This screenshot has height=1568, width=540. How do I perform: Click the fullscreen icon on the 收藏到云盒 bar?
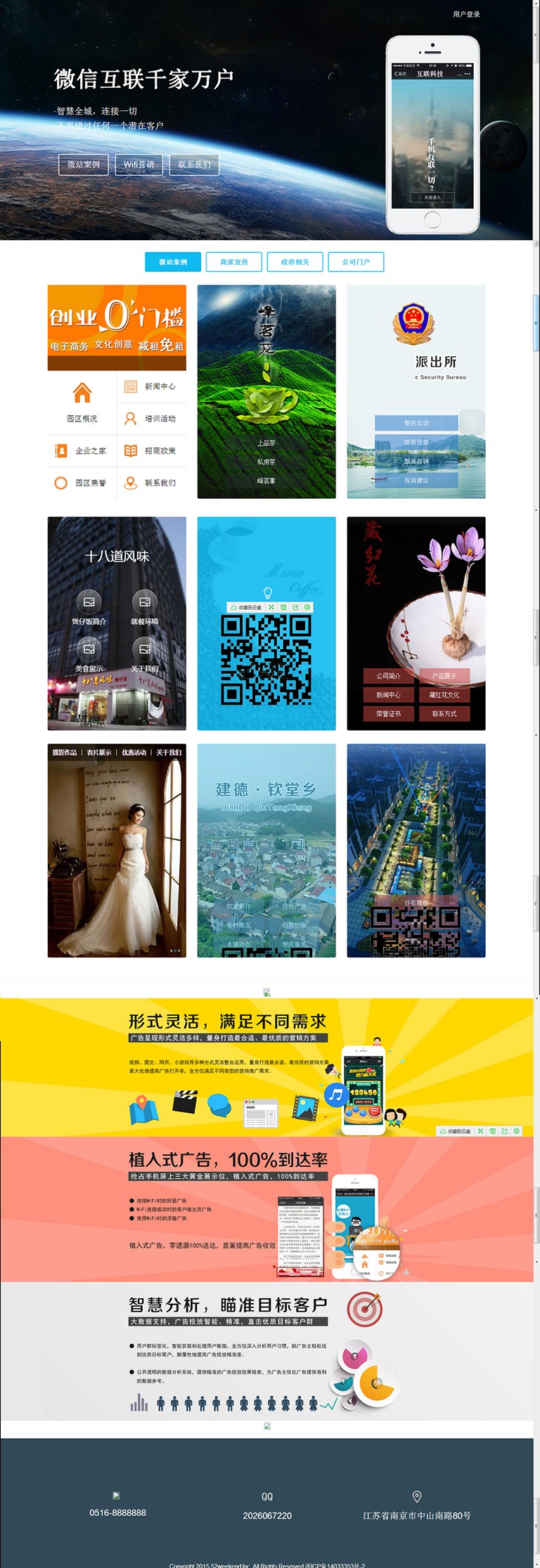(271, 607)
